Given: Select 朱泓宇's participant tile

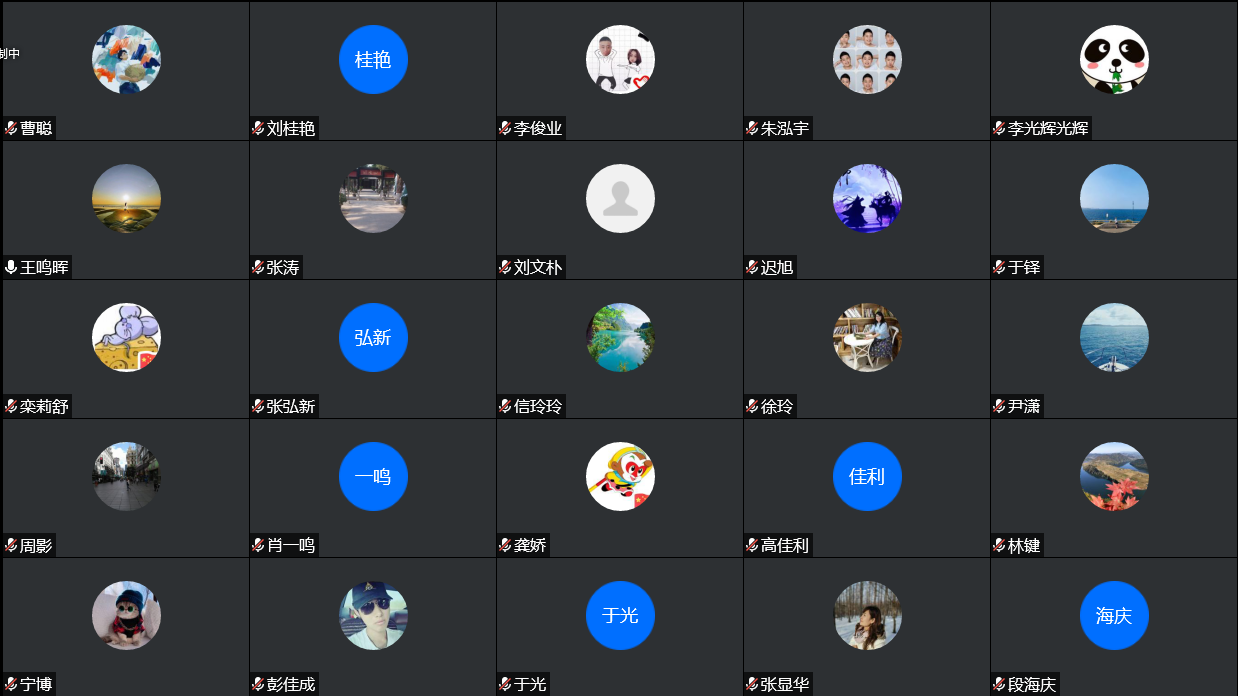Looking at the screenshot, I should [x=867, y=70].
